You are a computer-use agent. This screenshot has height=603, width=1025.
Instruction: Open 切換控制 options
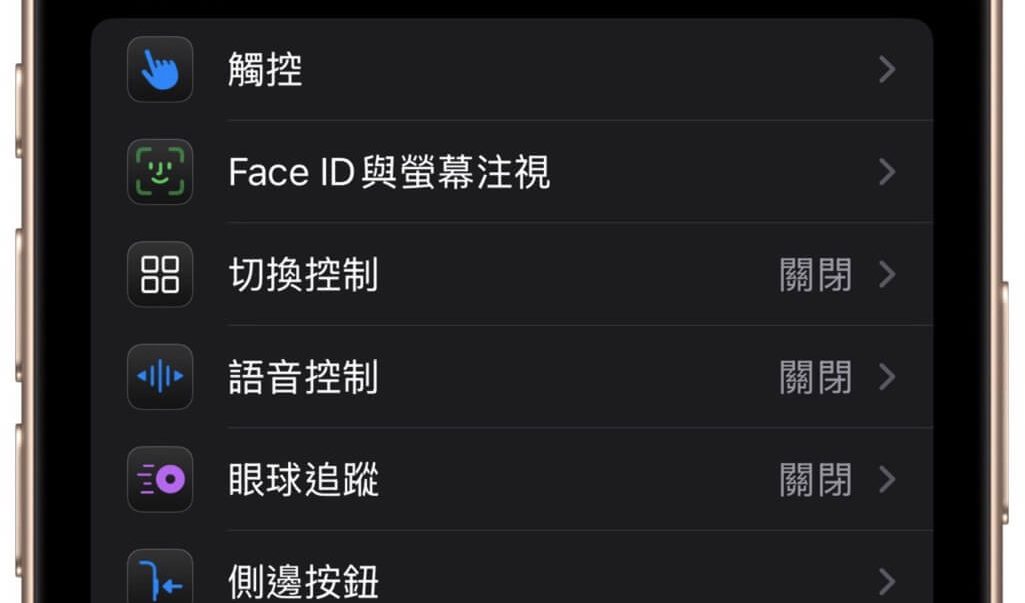(510, 275)
